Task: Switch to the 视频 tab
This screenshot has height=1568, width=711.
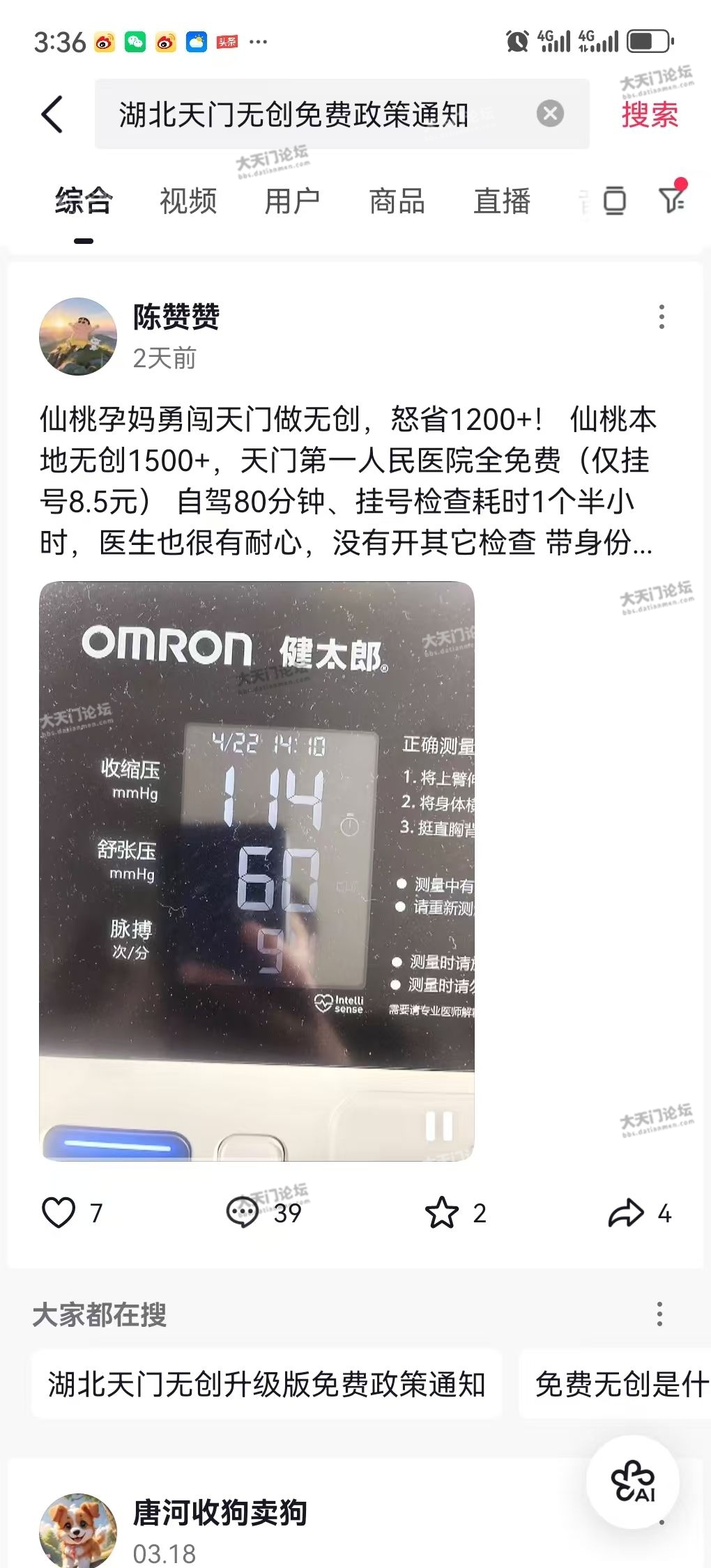Action: point(188,201)
